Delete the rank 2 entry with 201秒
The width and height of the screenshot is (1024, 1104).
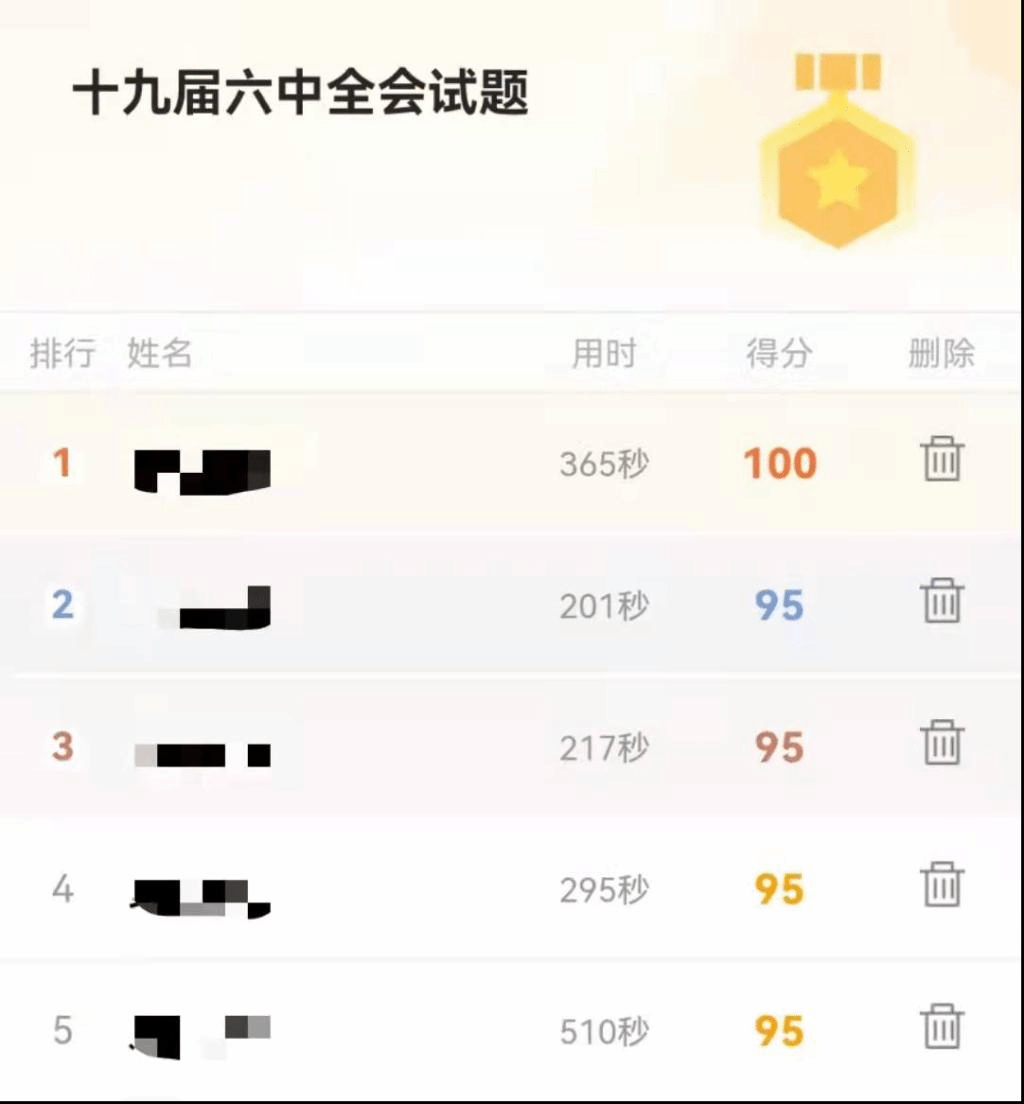pyautogui.click(x=941, y=601)
